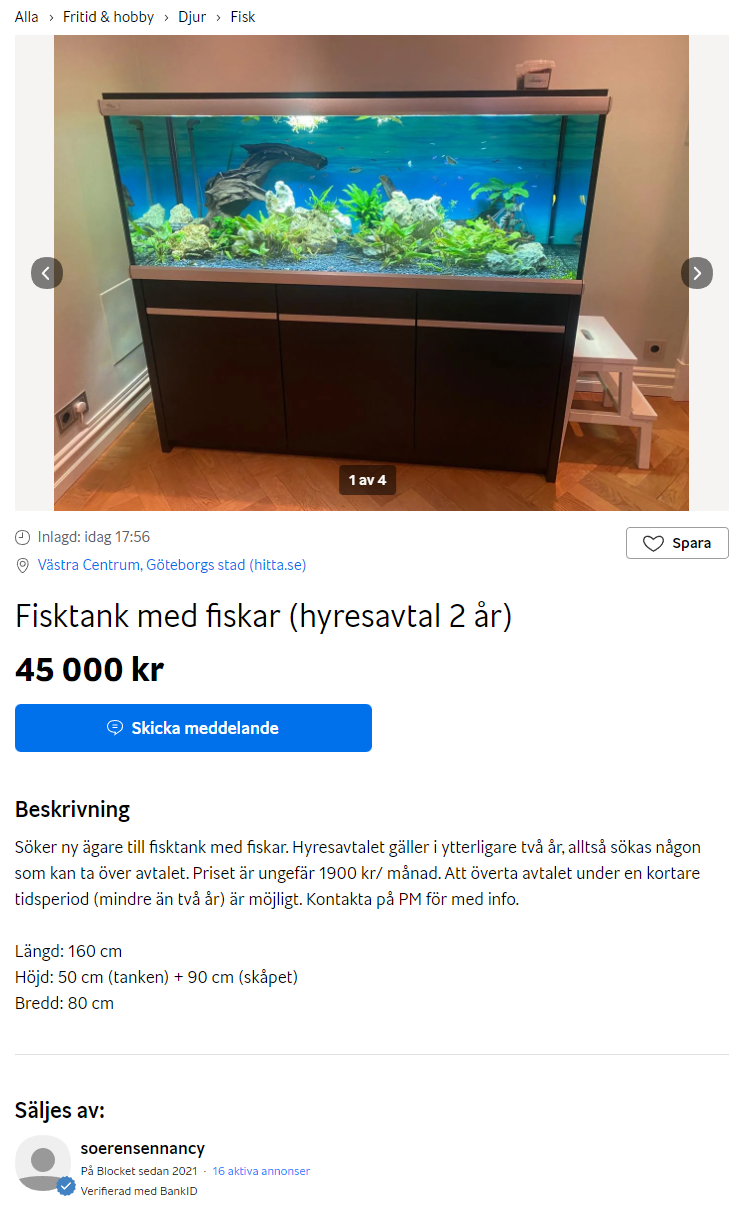The height and width of the screenshot is (1210, 743).
Task: Open the Djur breadcrumb category
Action: click(x=192, y=17)
